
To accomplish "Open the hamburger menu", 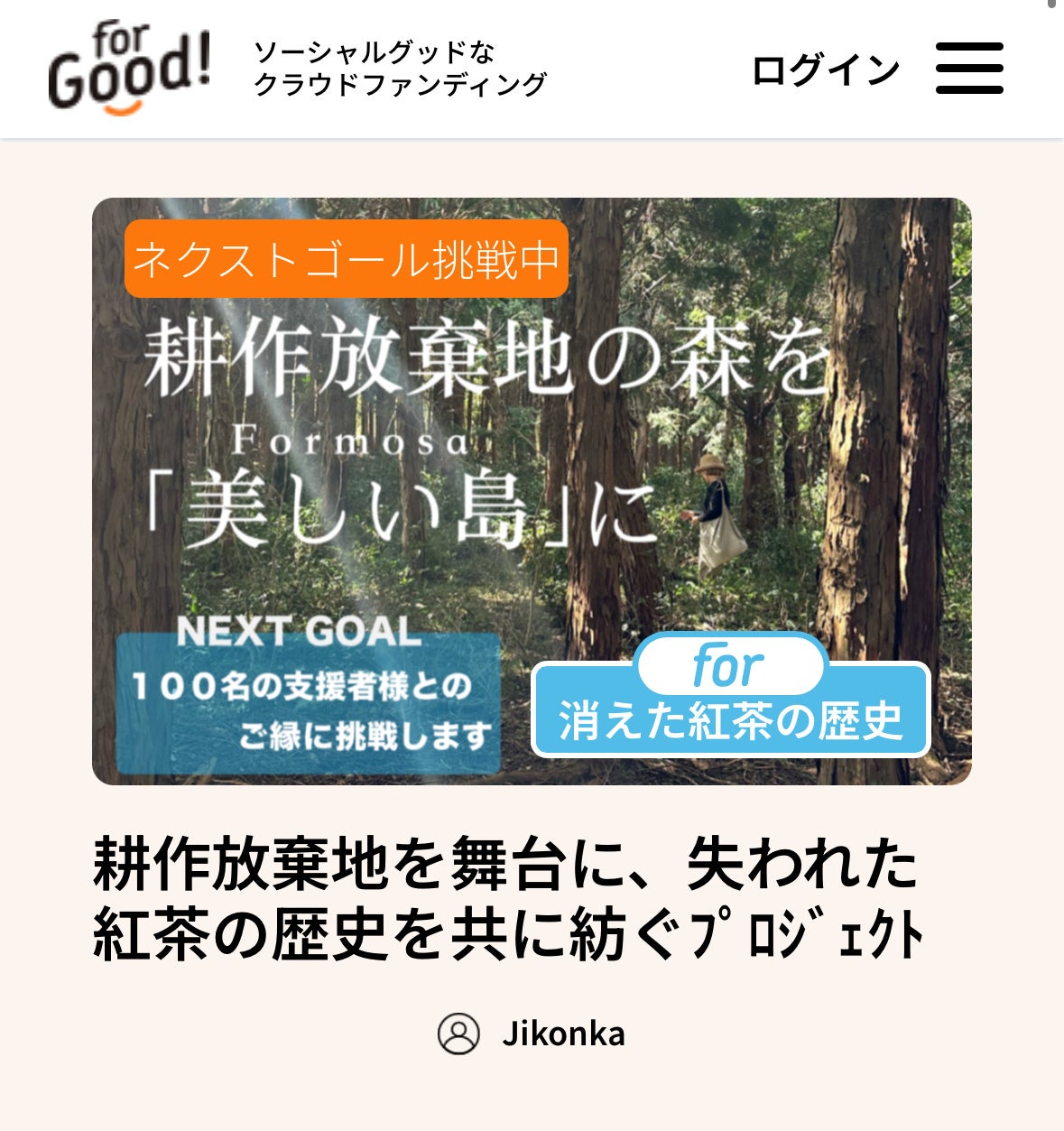I will point(969,69).
